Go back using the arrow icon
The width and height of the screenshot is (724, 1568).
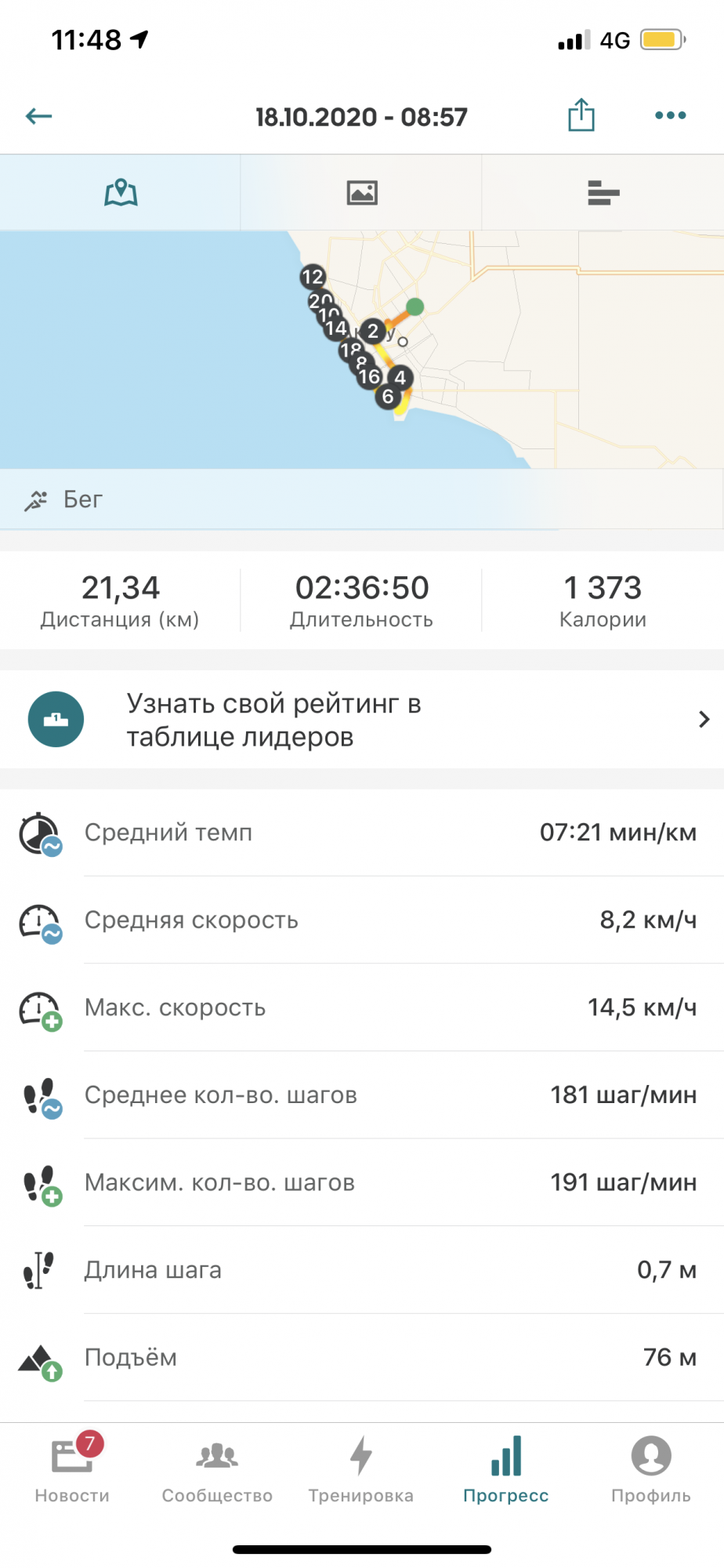click(38, 117)
